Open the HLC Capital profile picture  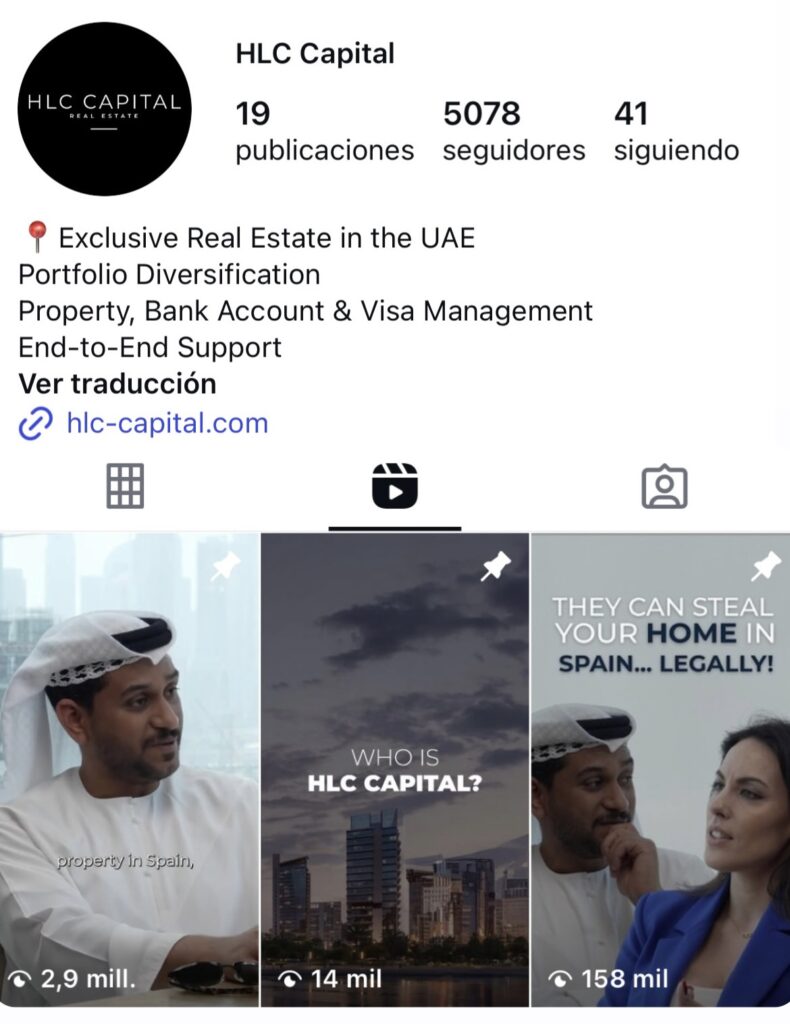pyautogui.click(x=104, y=108)
